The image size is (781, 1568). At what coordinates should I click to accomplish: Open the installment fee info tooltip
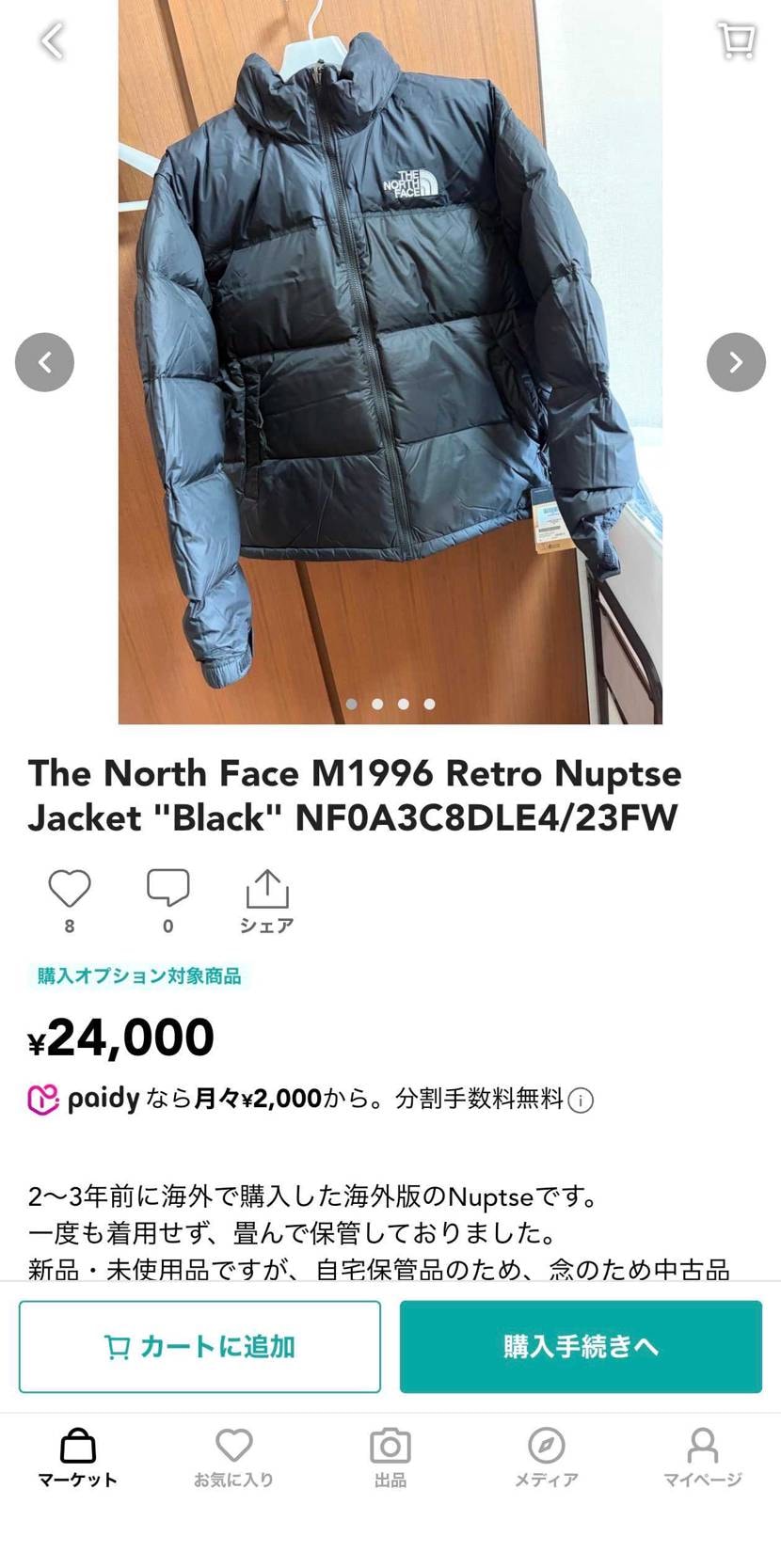pos(582,1100)
